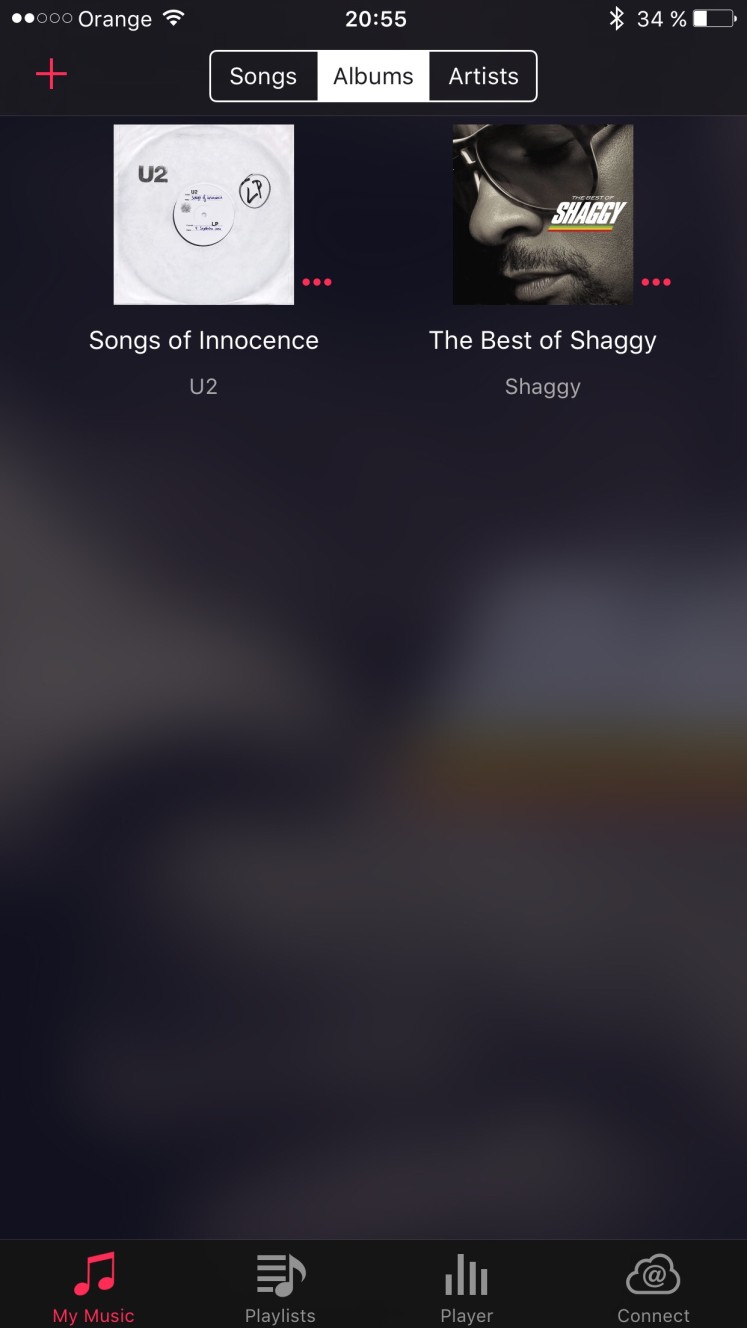The image size is (747, 1328).
Task: Switch to the Artists segment
Action: coord(483,76)
